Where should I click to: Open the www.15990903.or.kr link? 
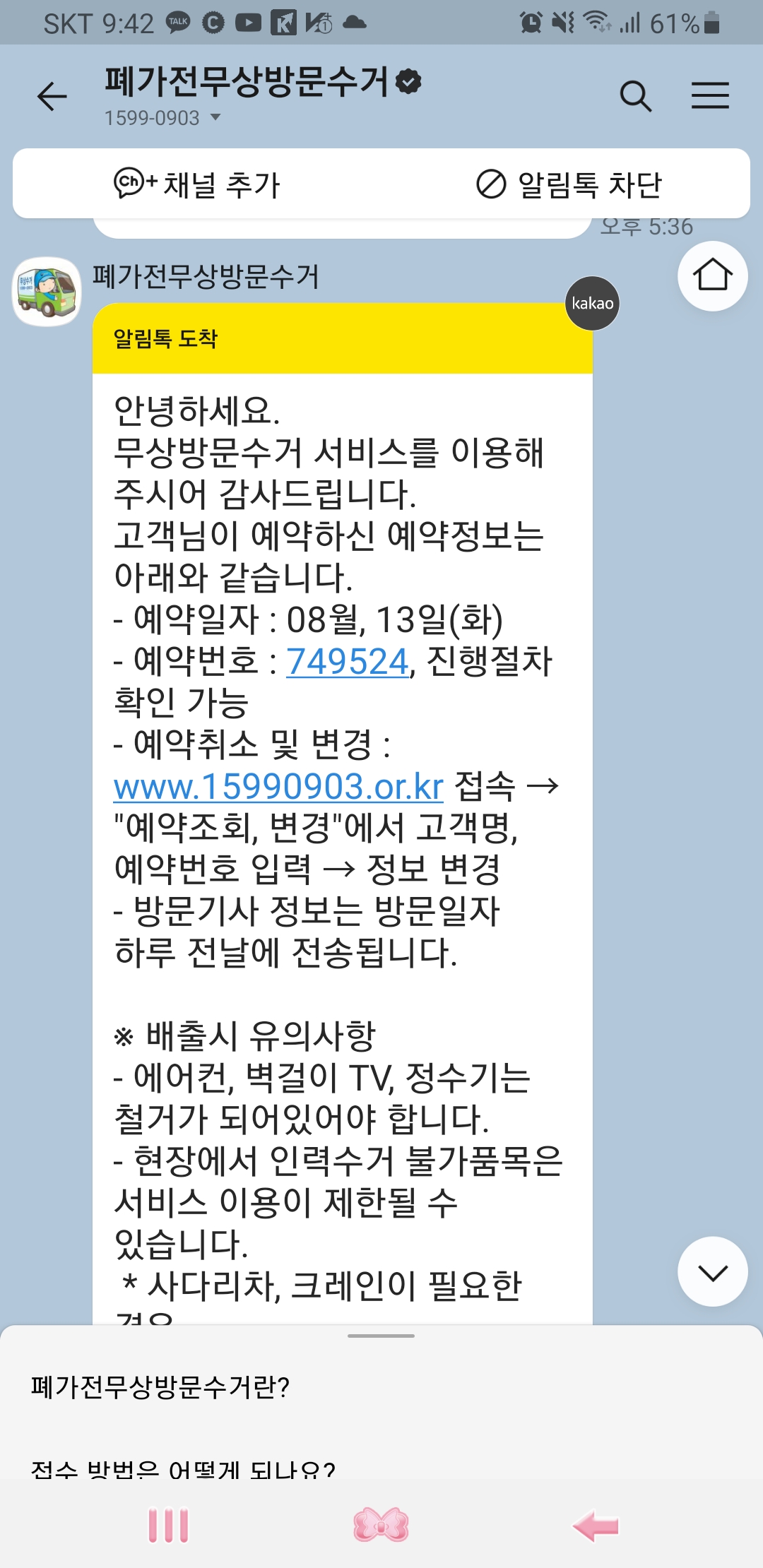(278, 786)
